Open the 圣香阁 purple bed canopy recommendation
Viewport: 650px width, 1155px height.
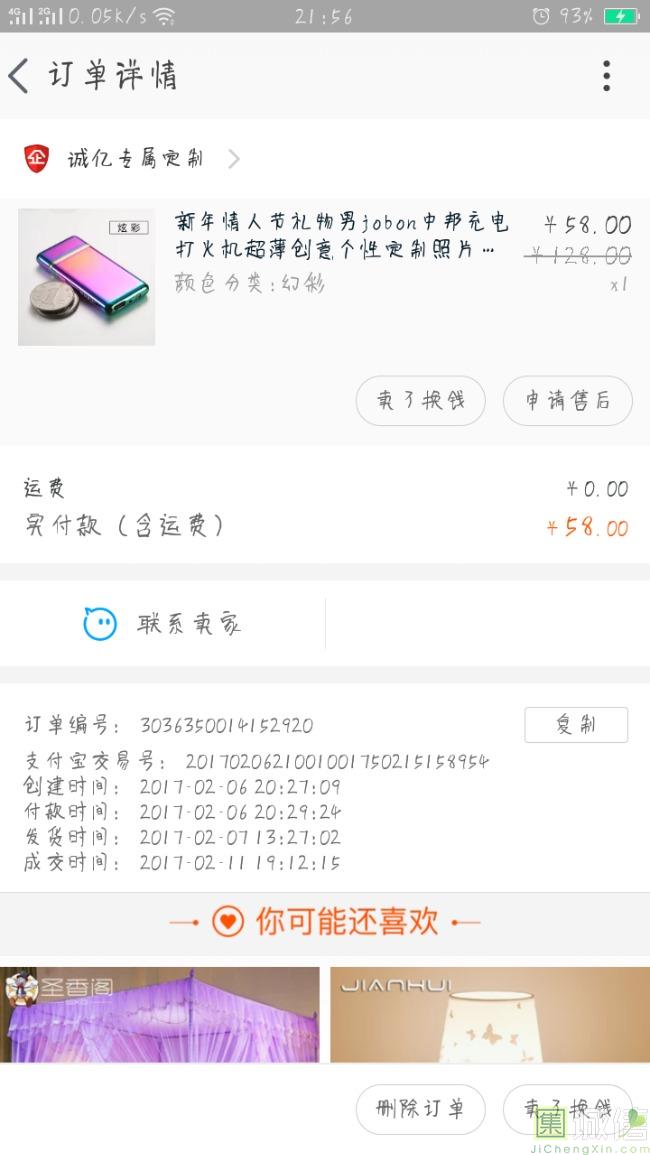click(160, 1013)
